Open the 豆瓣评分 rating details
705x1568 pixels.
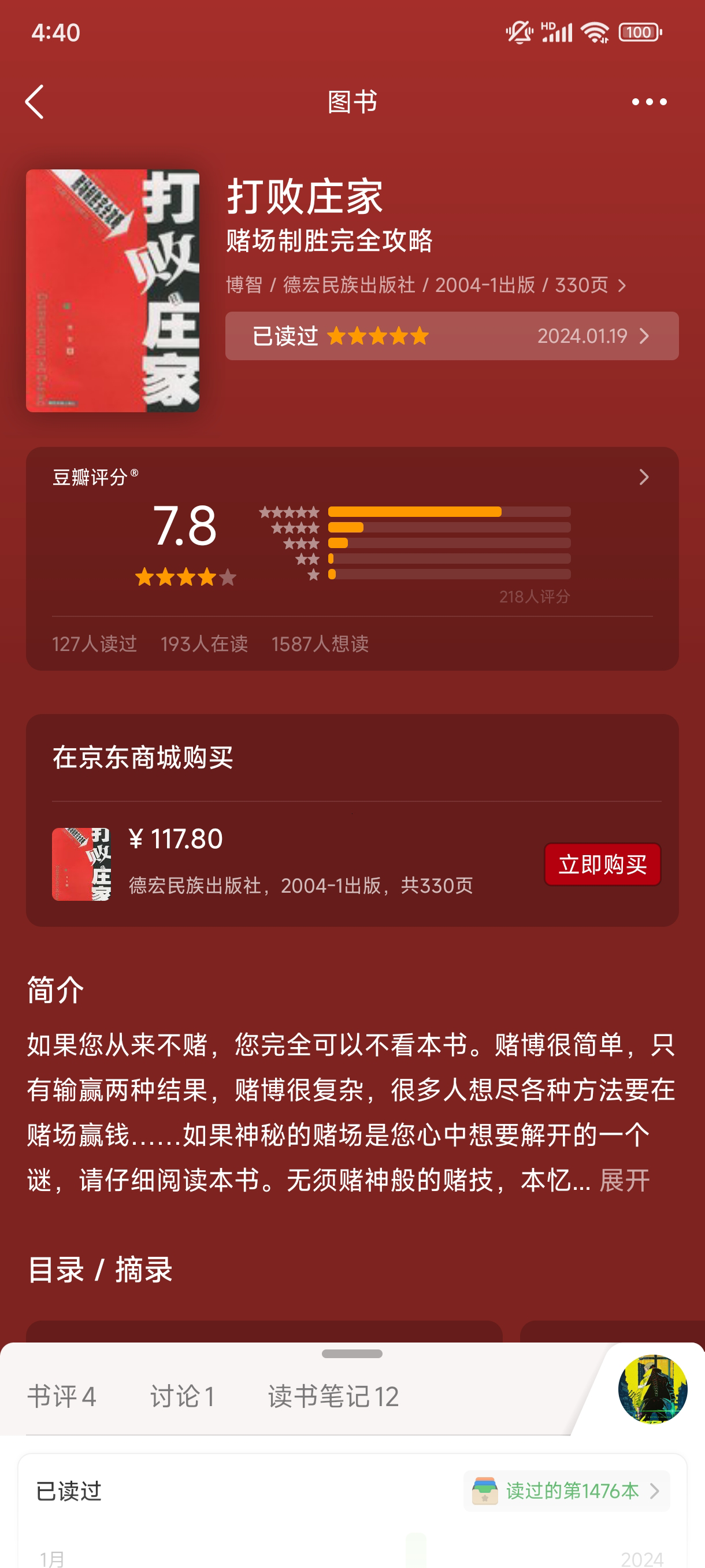[644, 476]
